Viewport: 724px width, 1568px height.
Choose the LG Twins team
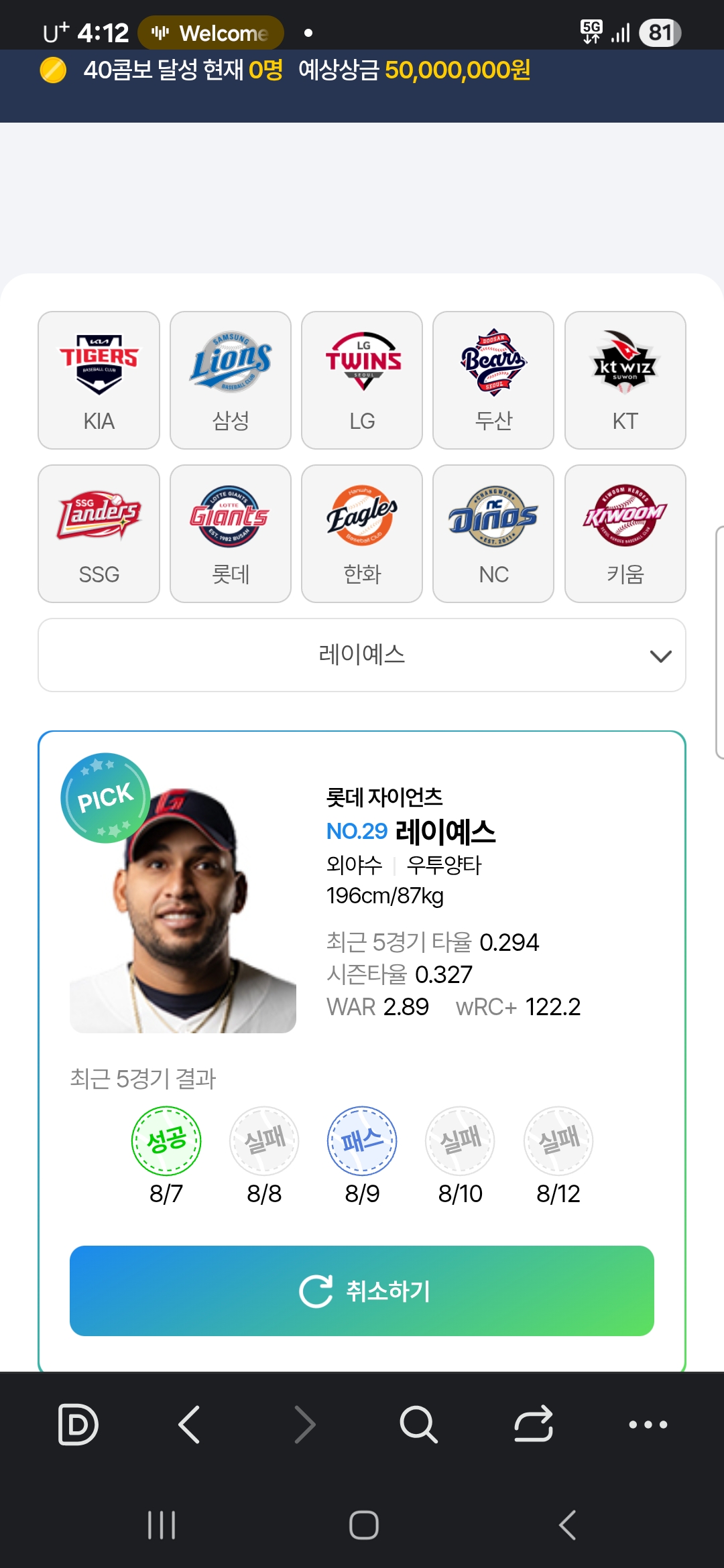pyautogui.click(x=362, y=380)
